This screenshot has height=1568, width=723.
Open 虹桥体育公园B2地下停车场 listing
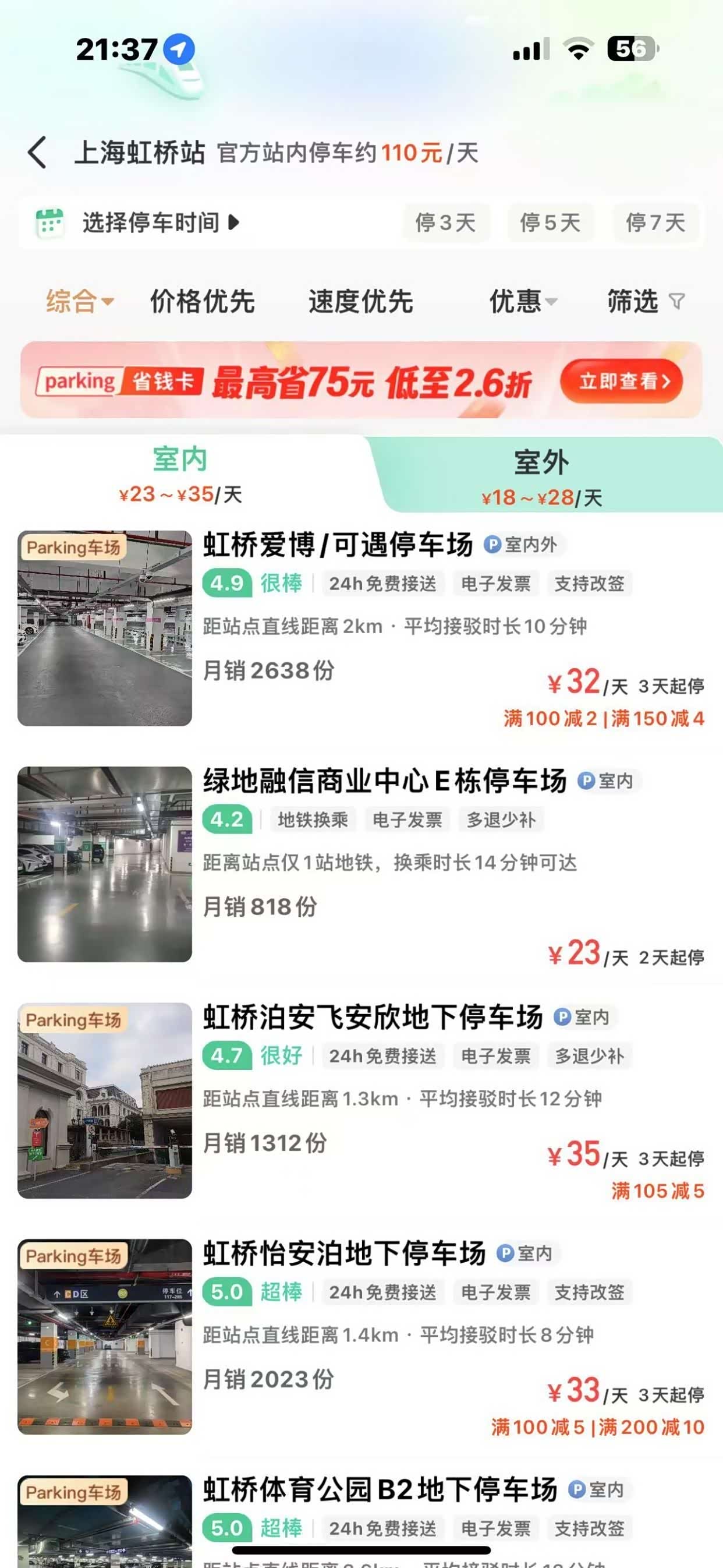(380, 1489)
